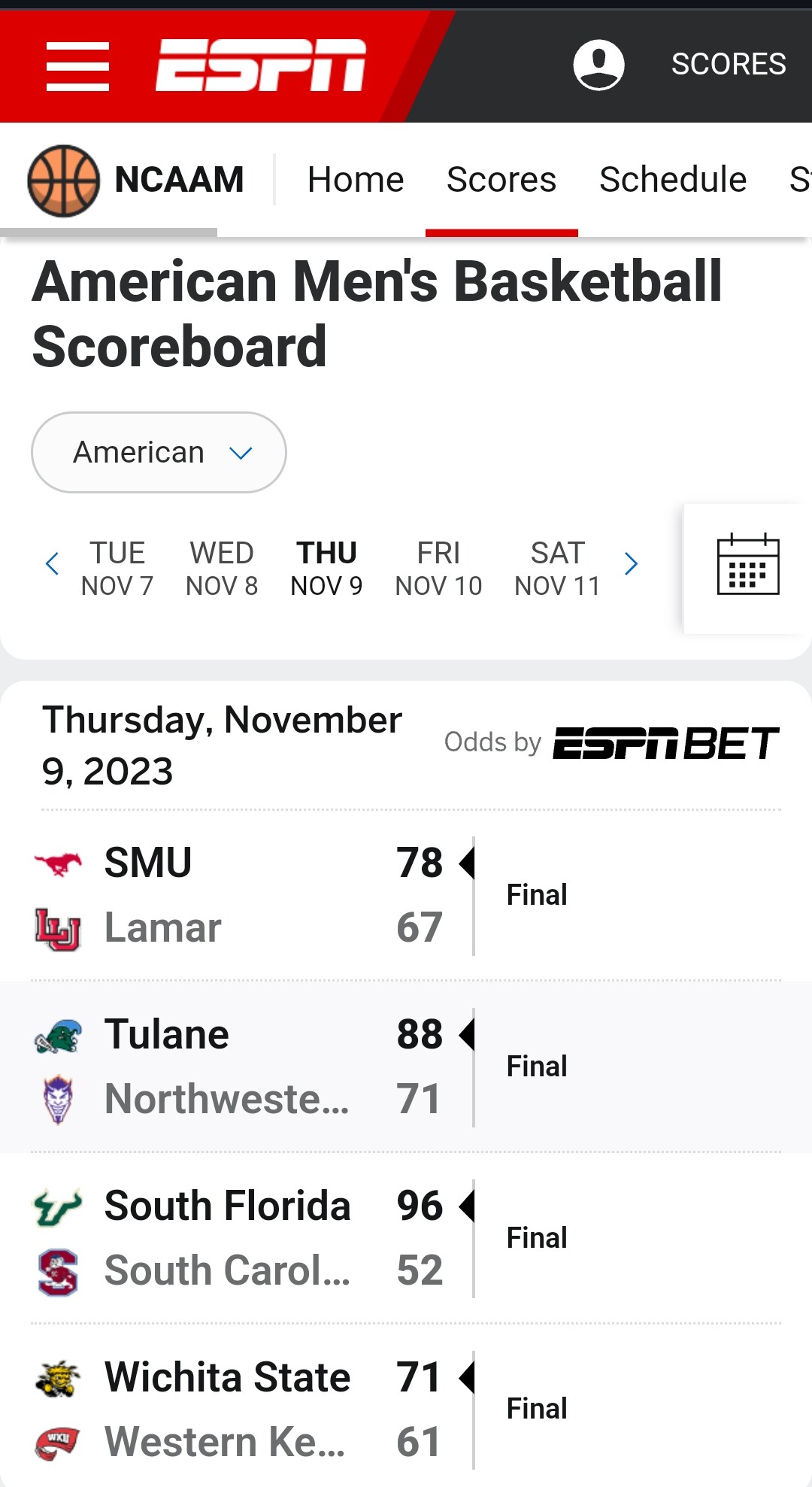The width and height of the screenshot is (812, 1487).
Task: Switch to the Schedule tab
Action: click(x=673, y=180)
